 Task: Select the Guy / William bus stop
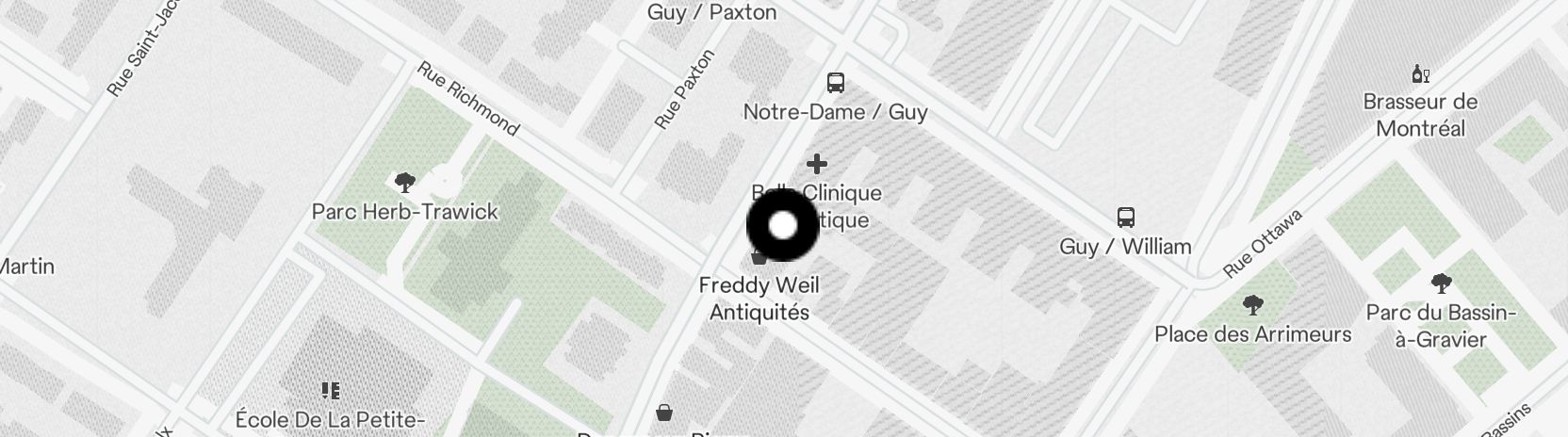click(x=1125, y=218)
